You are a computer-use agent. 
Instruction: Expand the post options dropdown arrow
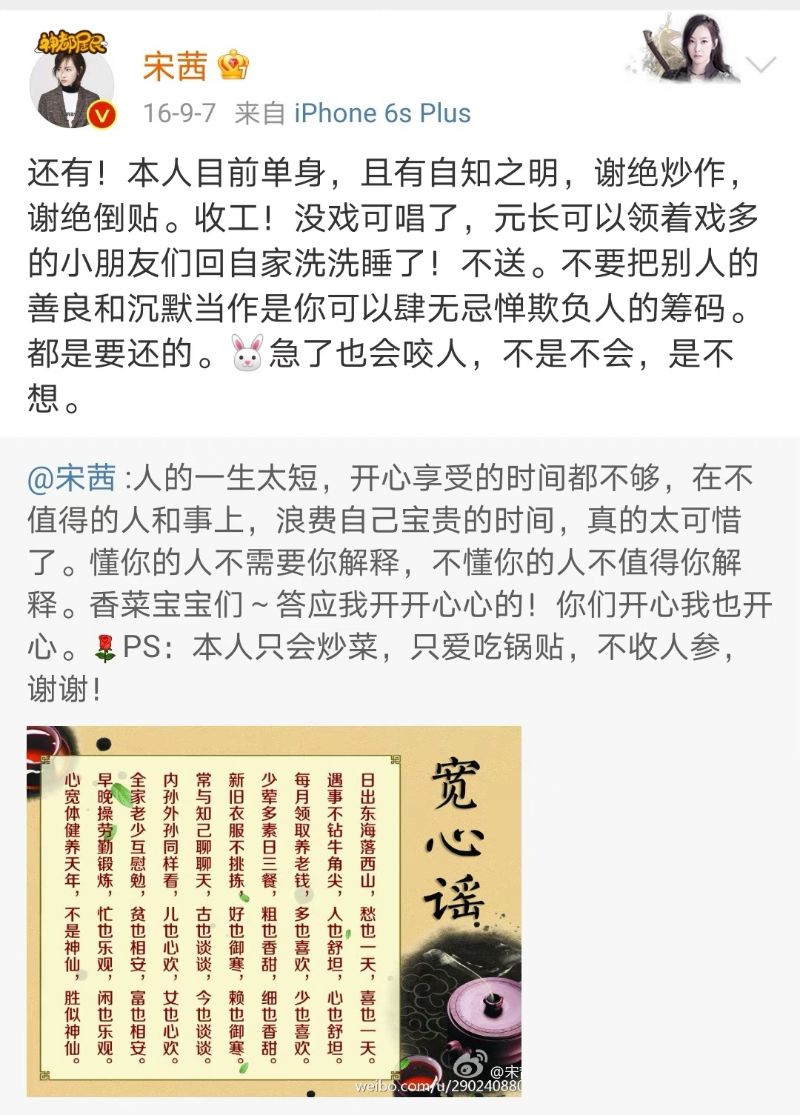tap(761, 67)
